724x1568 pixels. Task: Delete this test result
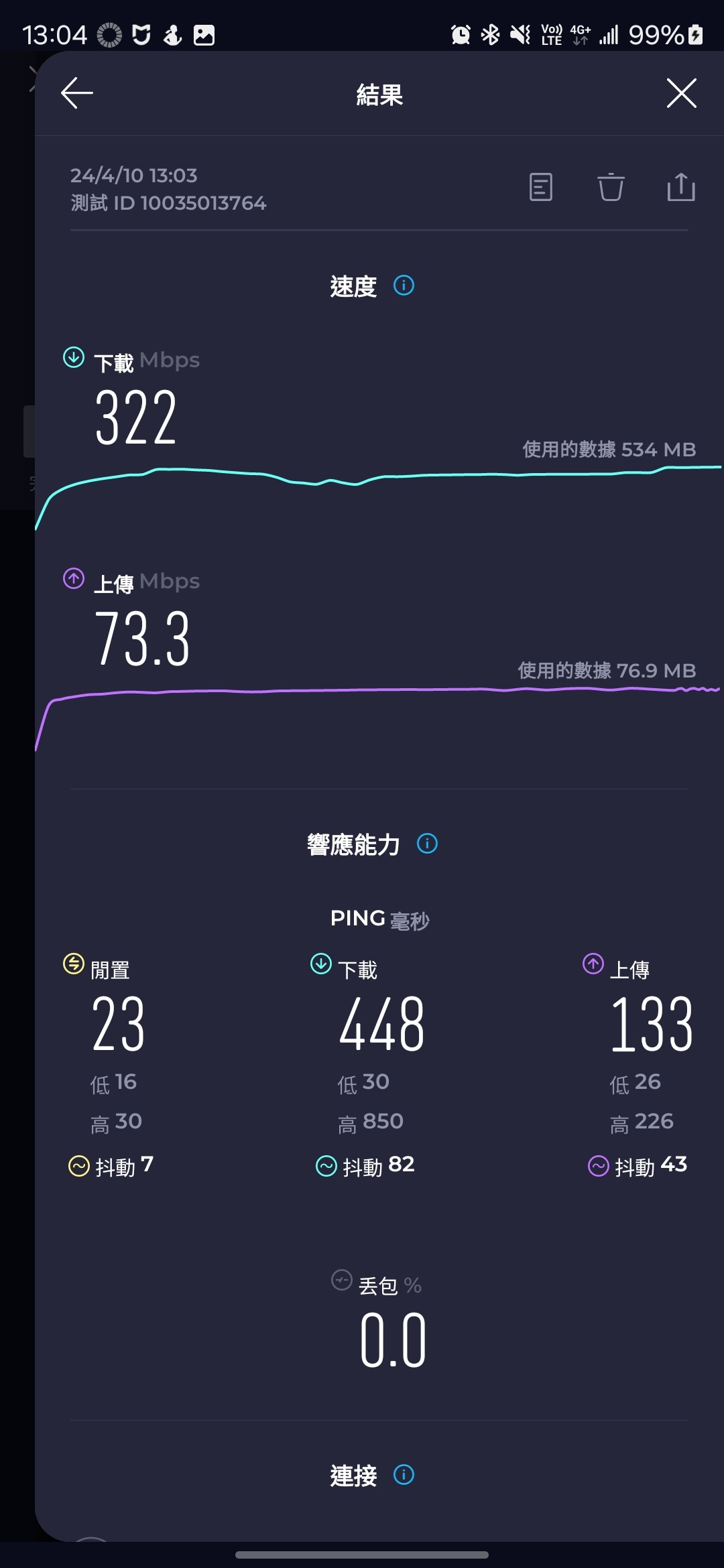pos(611,187)
